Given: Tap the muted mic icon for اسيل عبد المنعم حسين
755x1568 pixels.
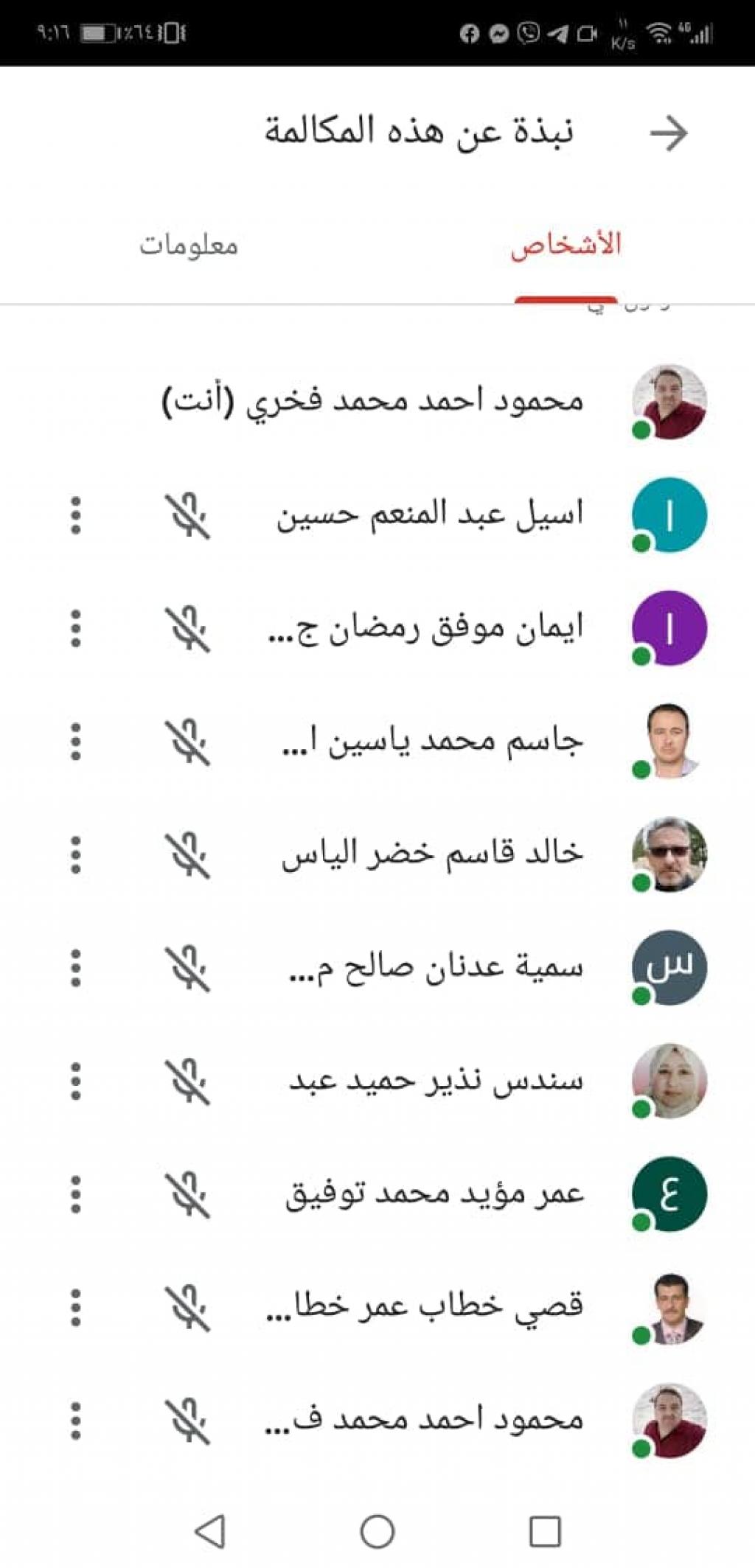Looking at the screenshot, I should (187, 515).
